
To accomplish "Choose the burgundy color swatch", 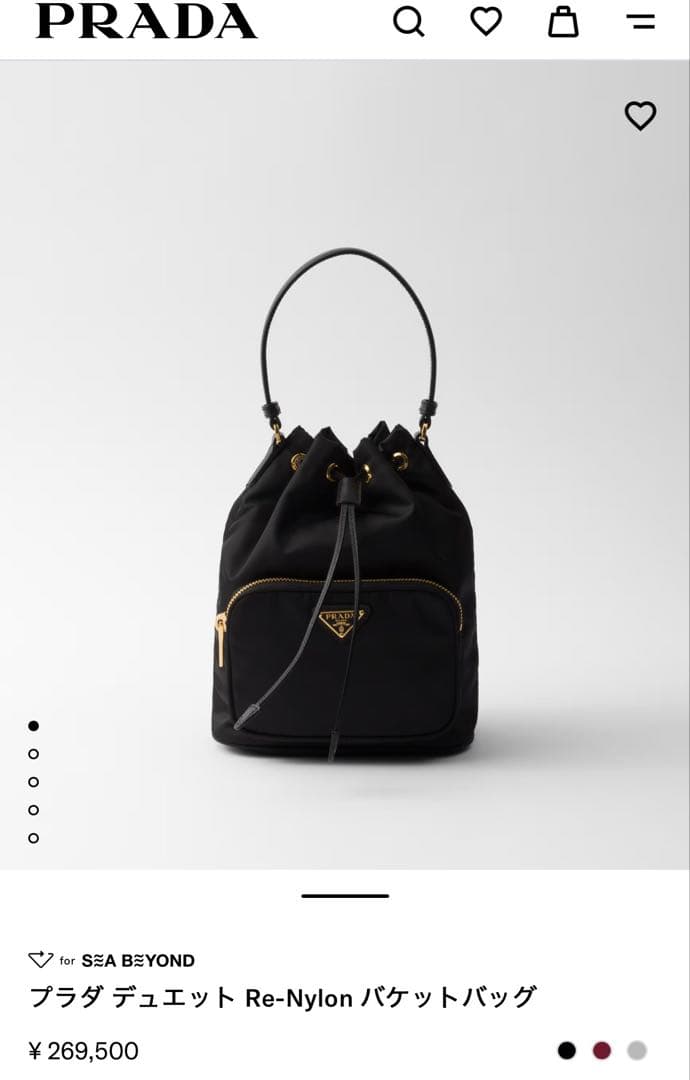I will point(602,1050).
